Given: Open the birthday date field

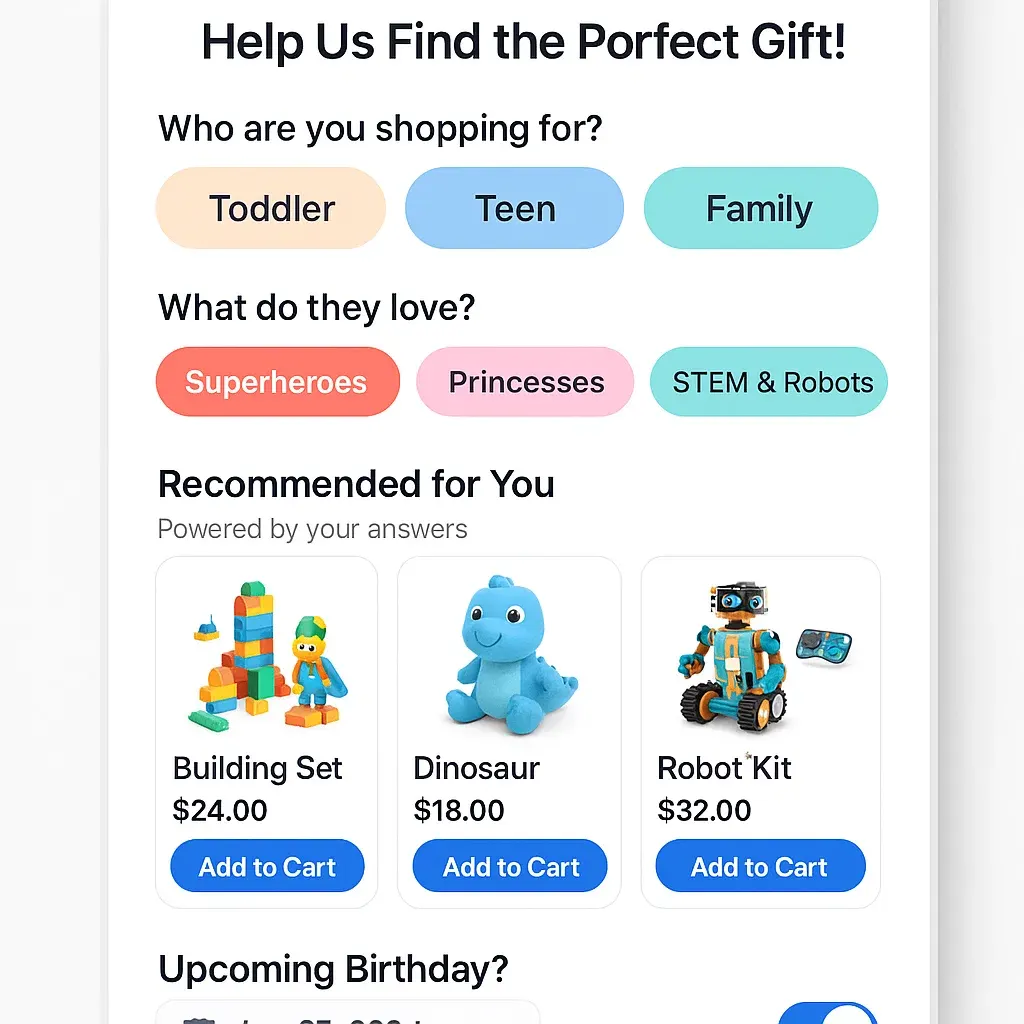Looking at the screenshot, I should click(347, 1012).
